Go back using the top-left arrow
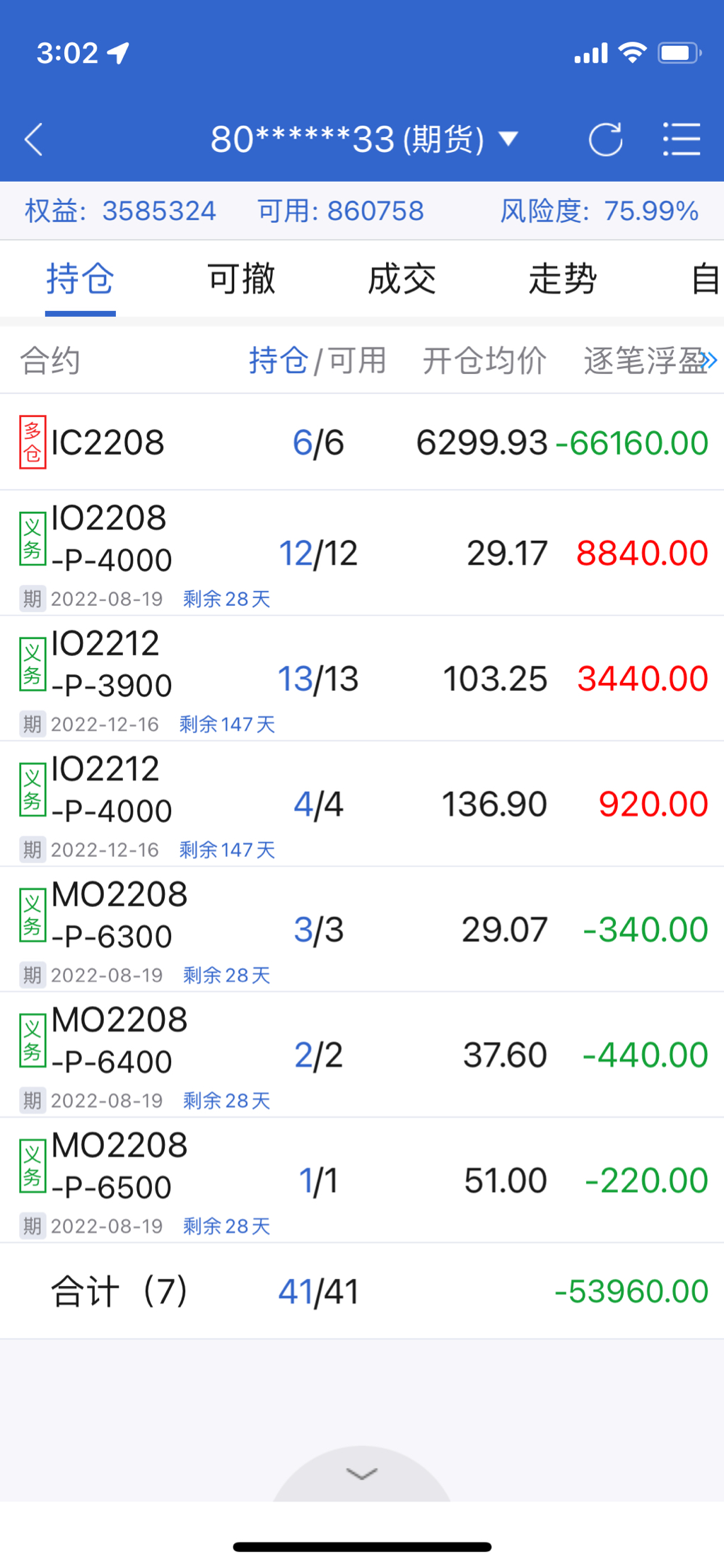The height and width of the screenshot is (1568, 724). point(34,139)
